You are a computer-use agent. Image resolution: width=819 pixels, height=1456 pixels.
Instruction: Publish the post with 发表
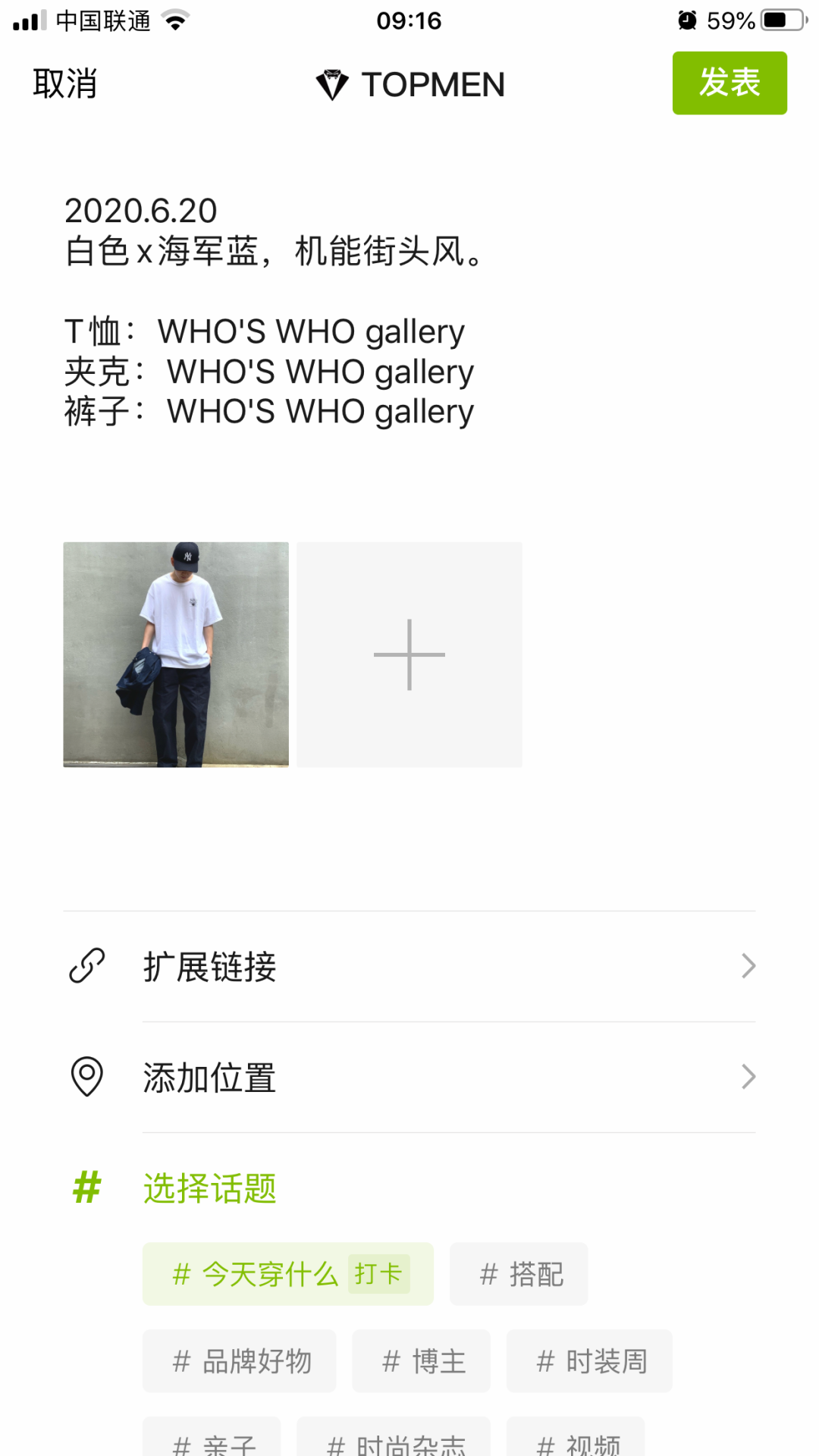pos(729,83)
